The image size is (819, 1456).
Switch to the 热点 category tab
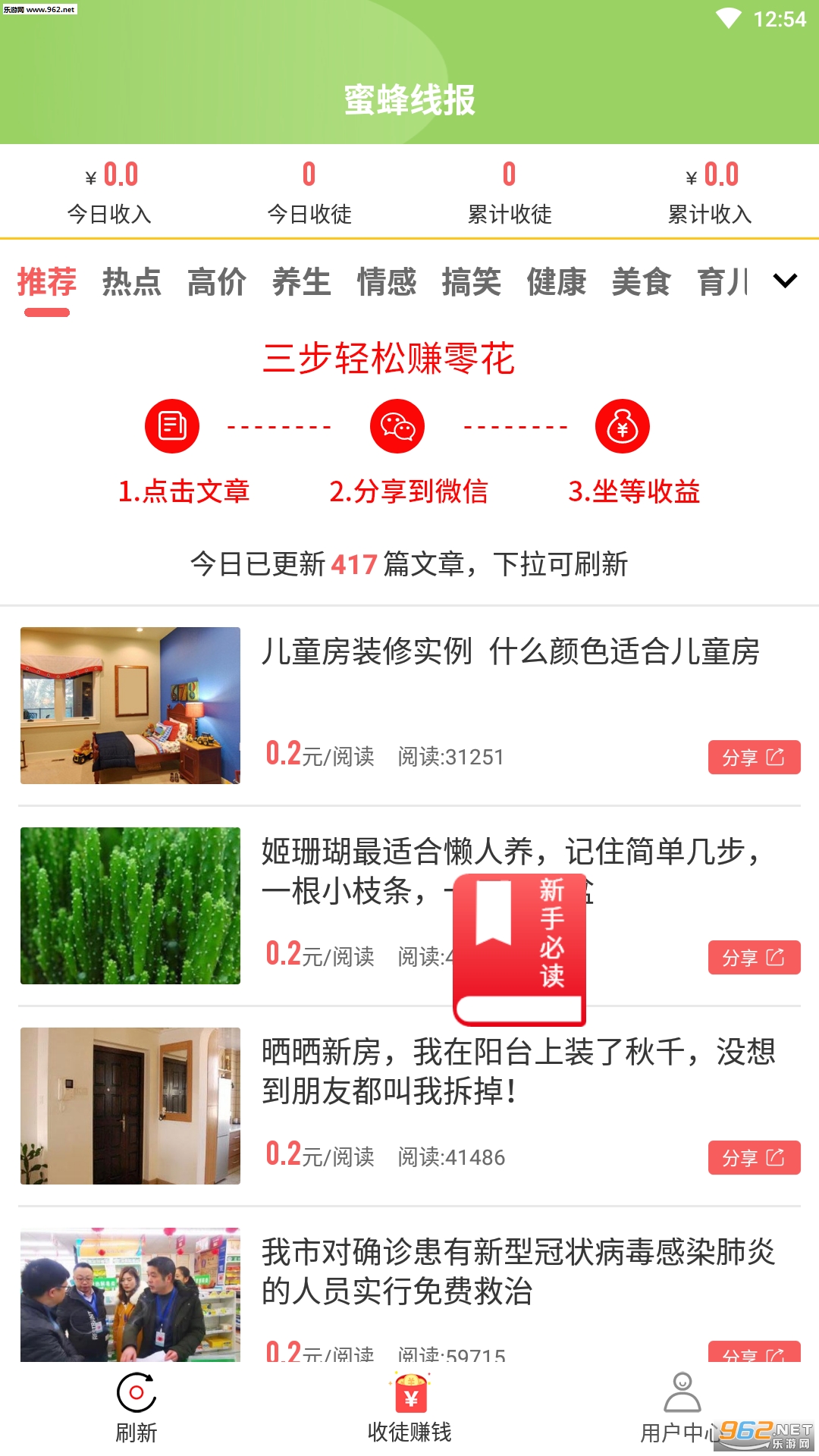(x=132, y=282)
